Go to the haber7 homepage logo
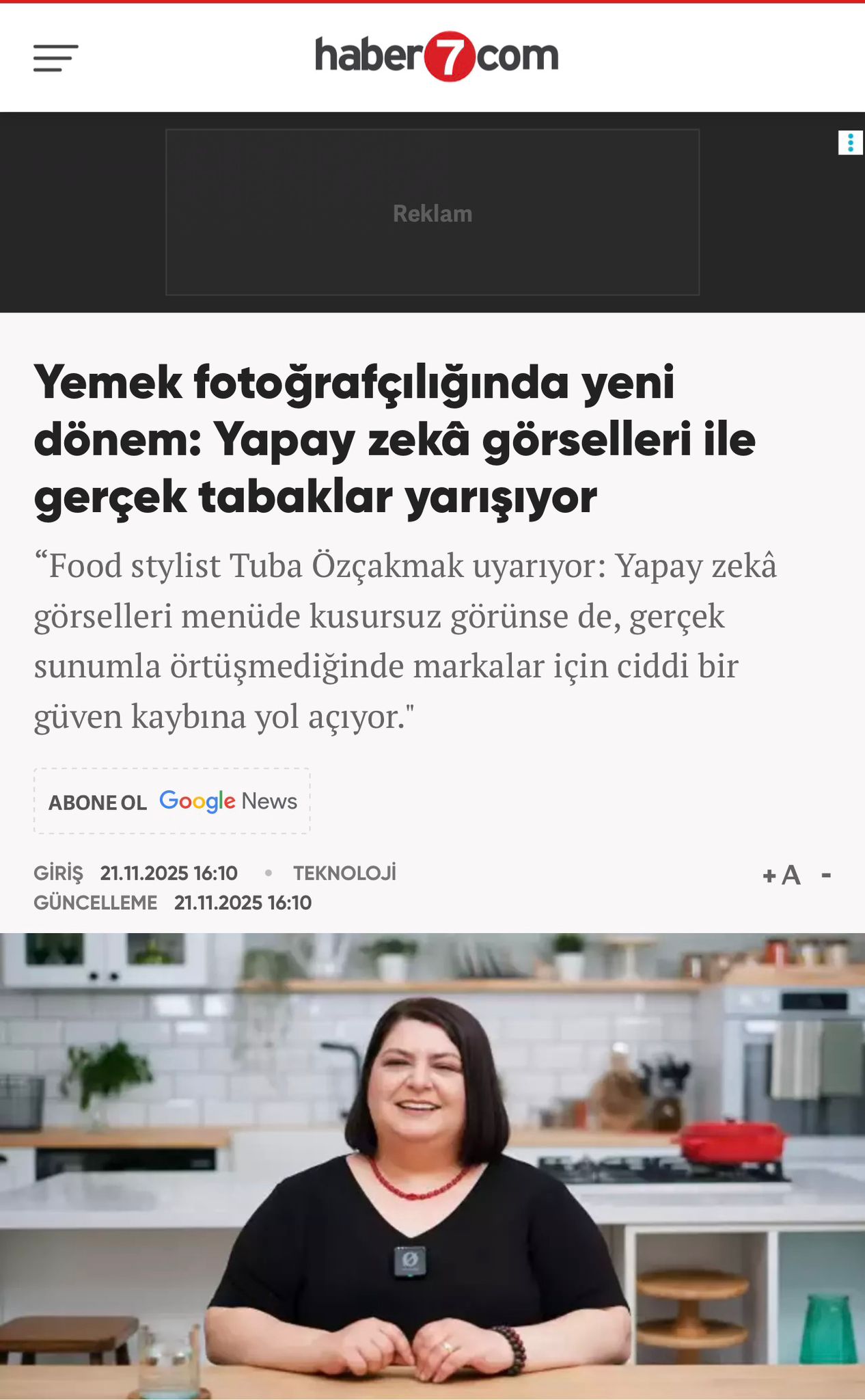The height and width of the screenshot is (1400, 865). (436, 57)
